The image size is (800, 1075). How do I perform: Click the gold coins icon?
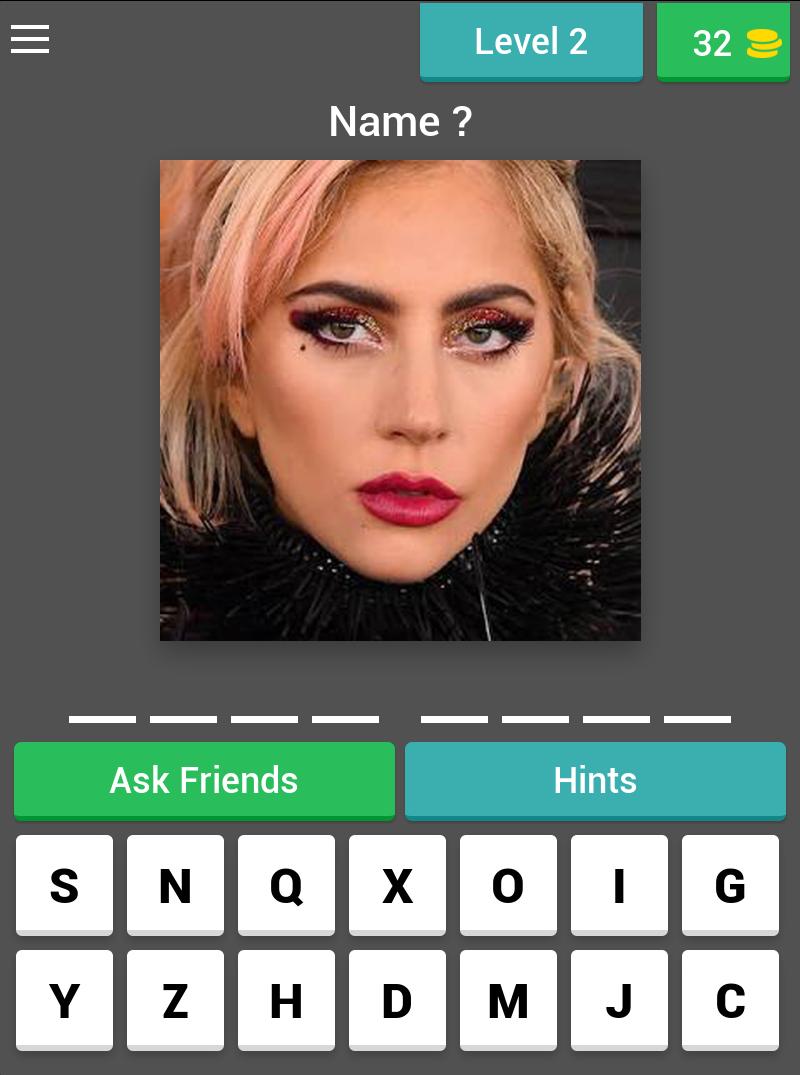[x=762, y=42]
